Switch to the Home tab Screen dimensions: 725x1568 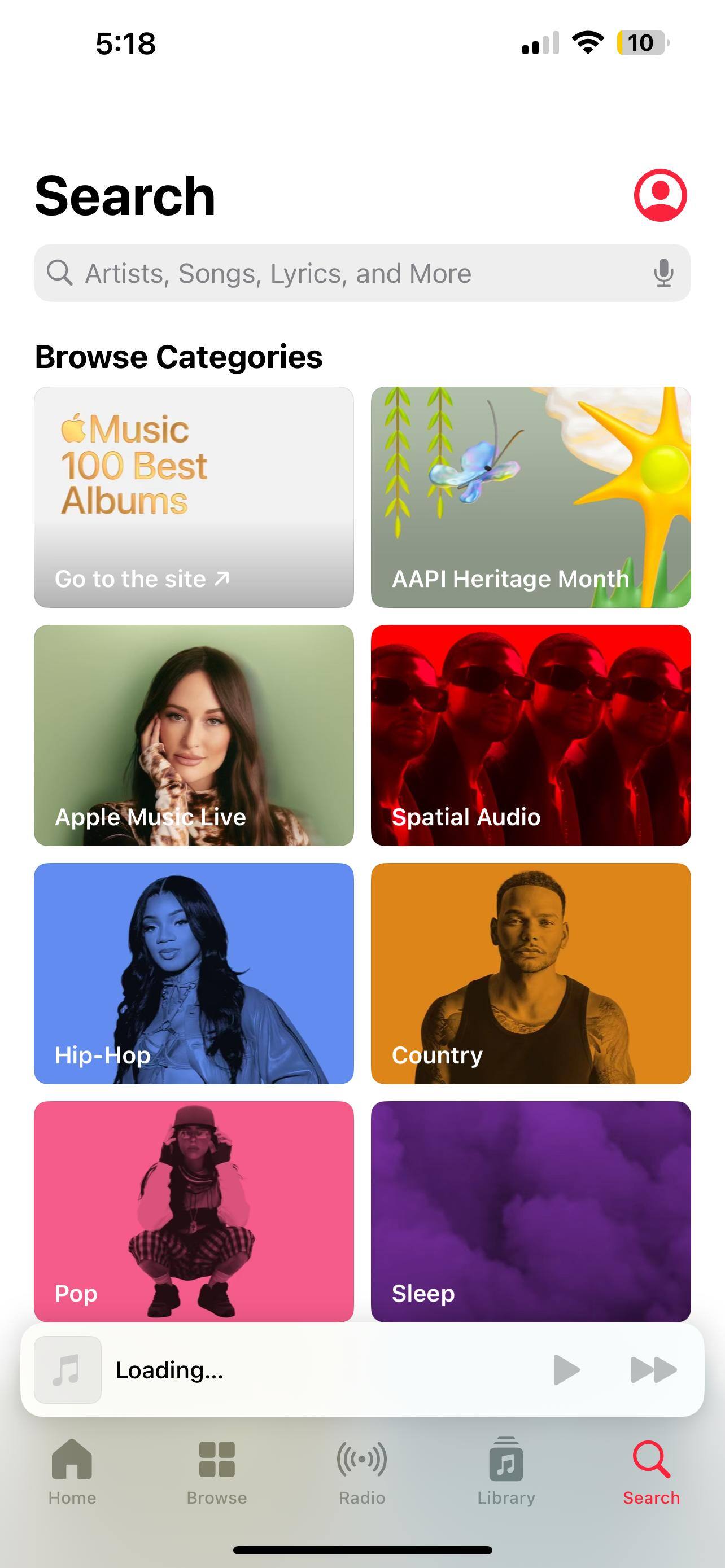[72, 1470]
